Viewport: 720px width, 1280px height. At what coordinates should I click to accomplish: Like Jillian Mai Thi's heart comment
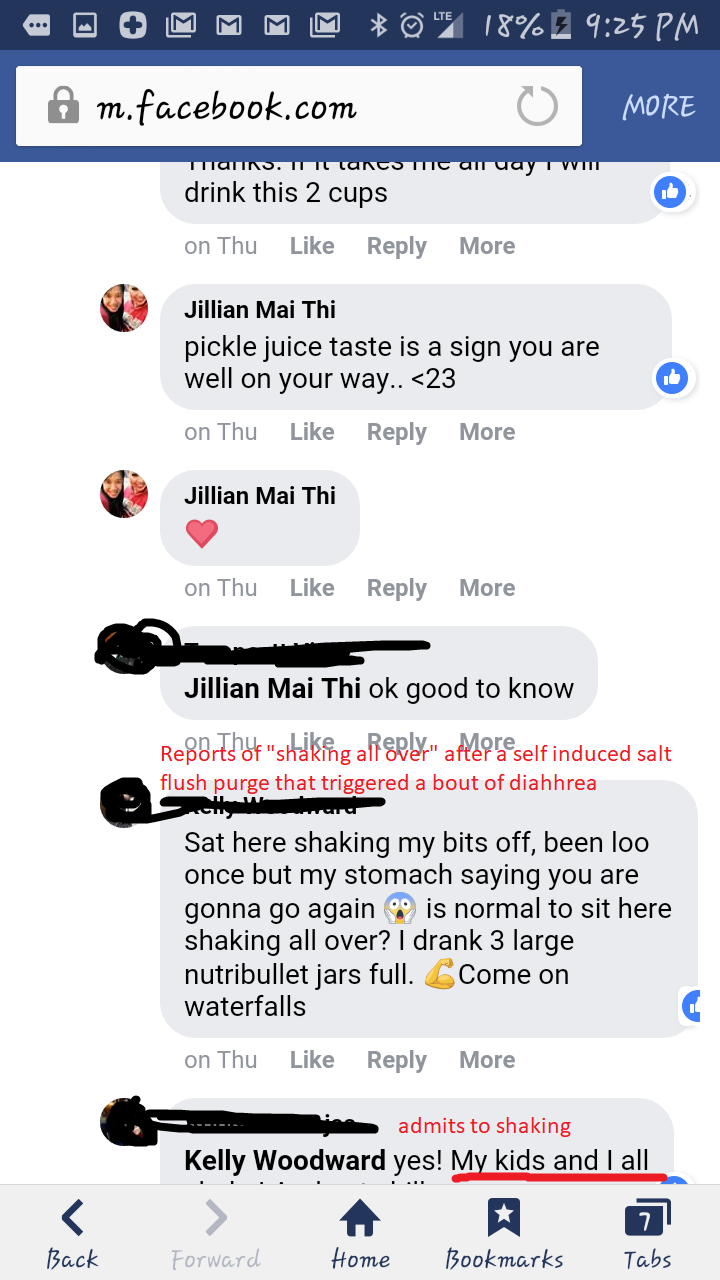[x=312, y=588]
